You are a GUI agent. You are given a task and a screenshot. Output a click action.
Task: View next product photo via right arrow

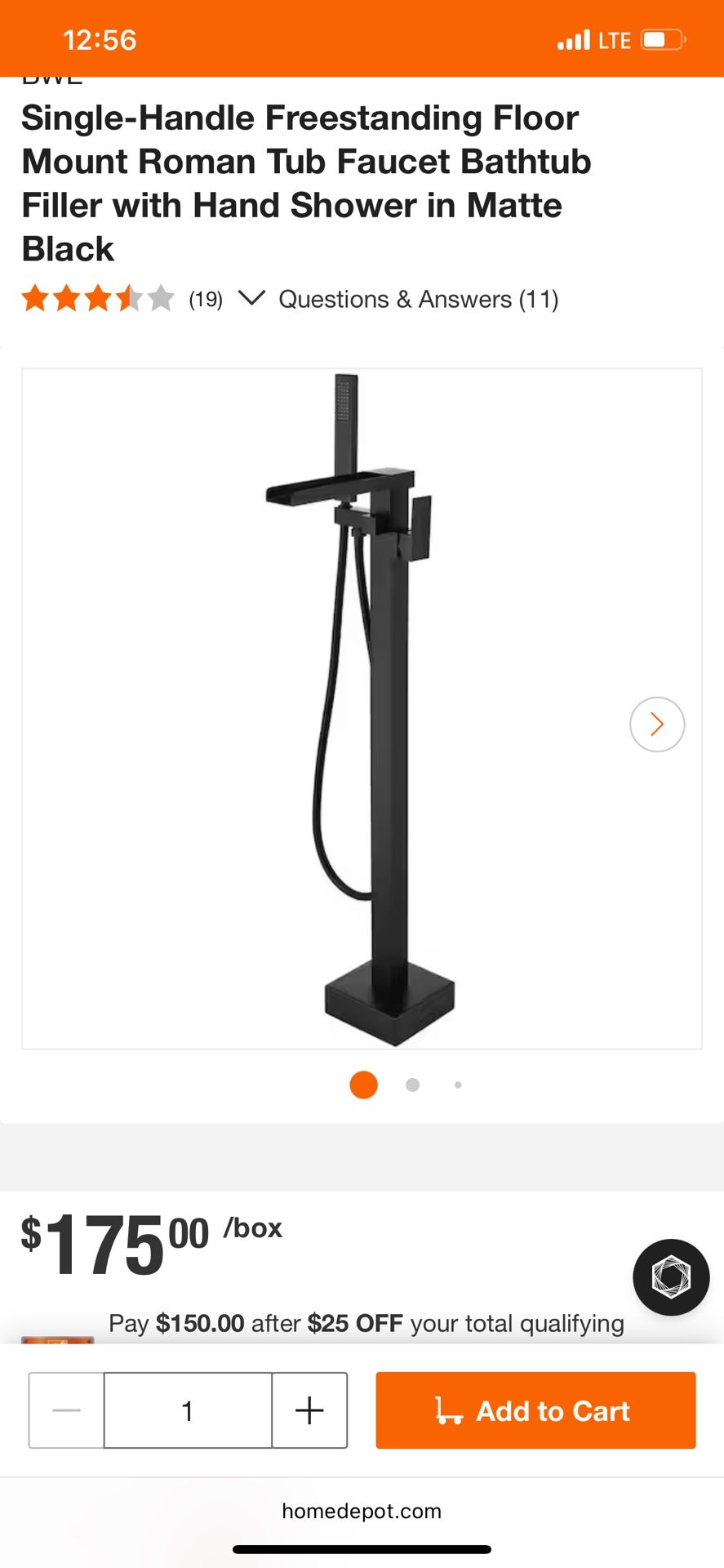click(657, 724)
